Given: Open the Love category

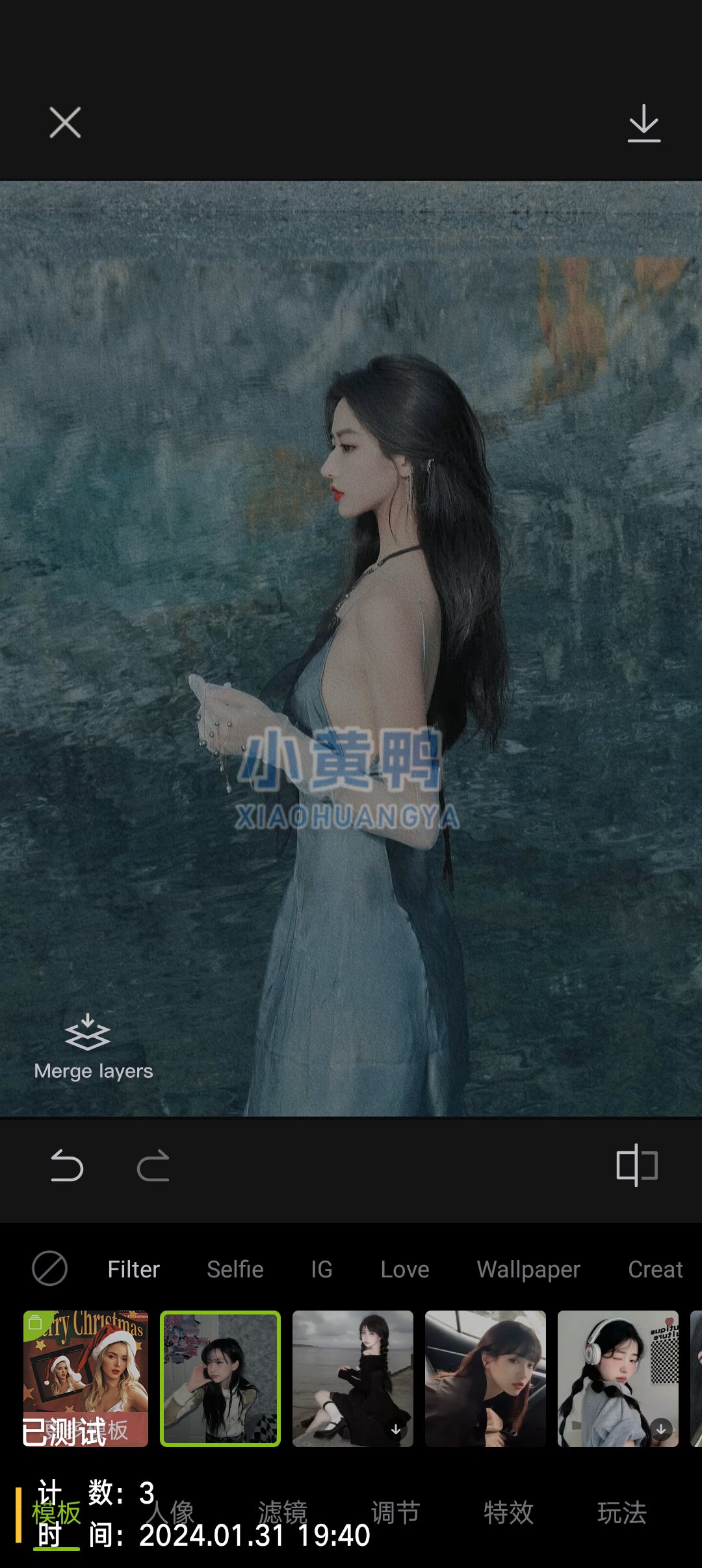Looking at the screenshot, I should (x=405, y=1270).
